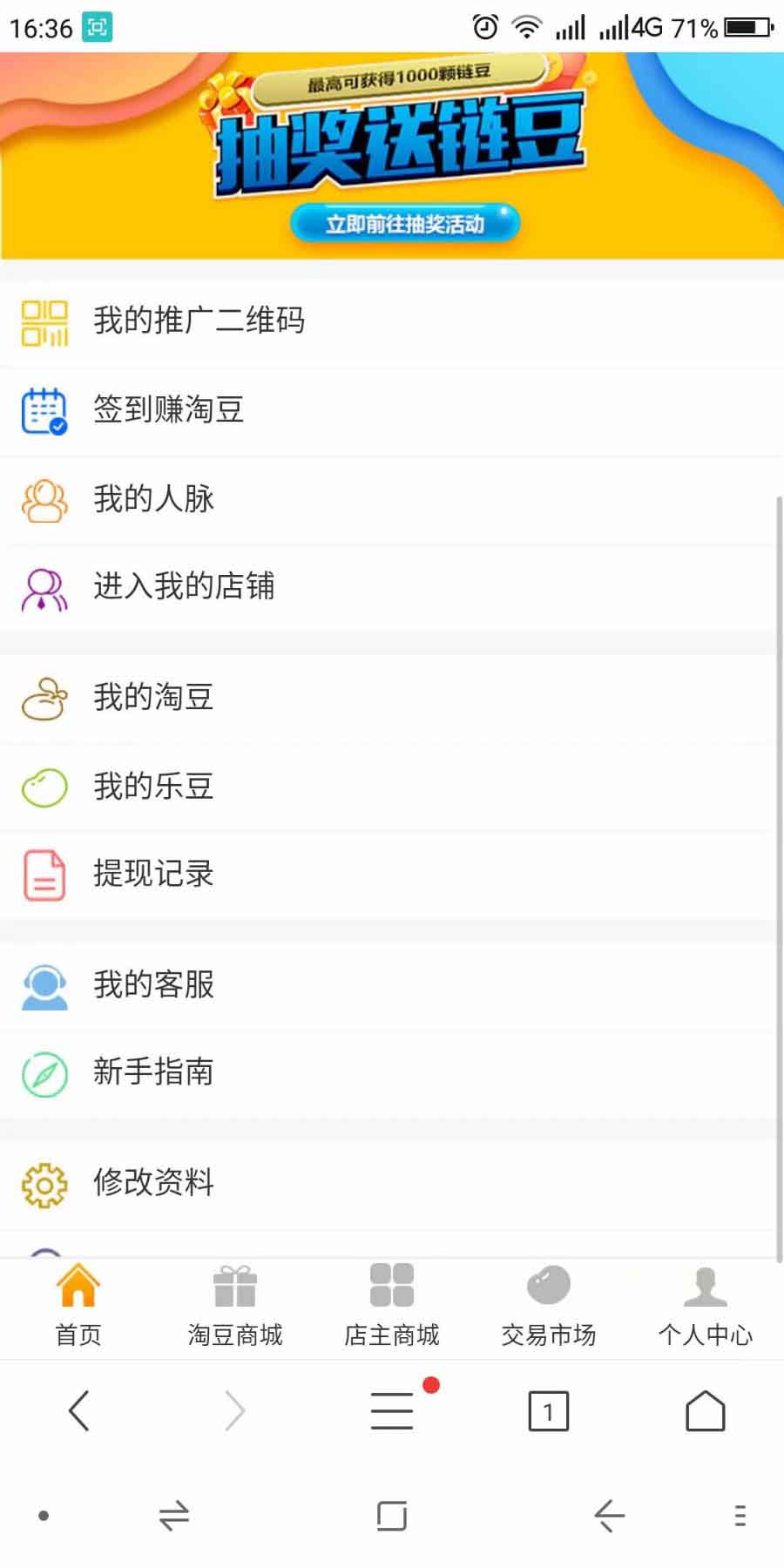Open 新手指南
Image resolution: width=784 pixels, height=1568 pixels.
[x=154, y=1072]
